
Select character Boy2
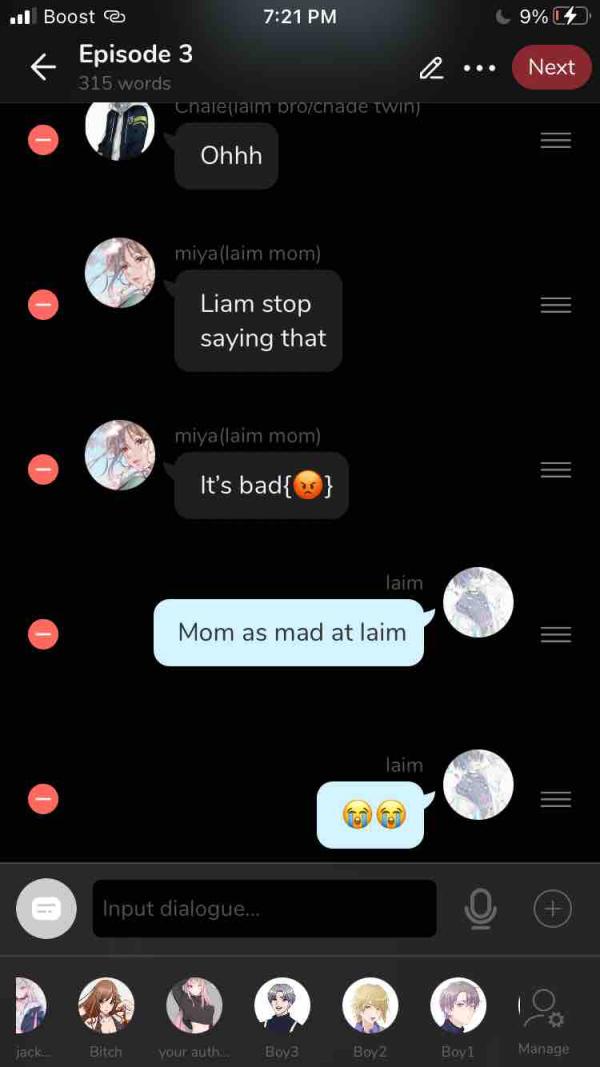pyautogui.click(x=370, y=1007)
